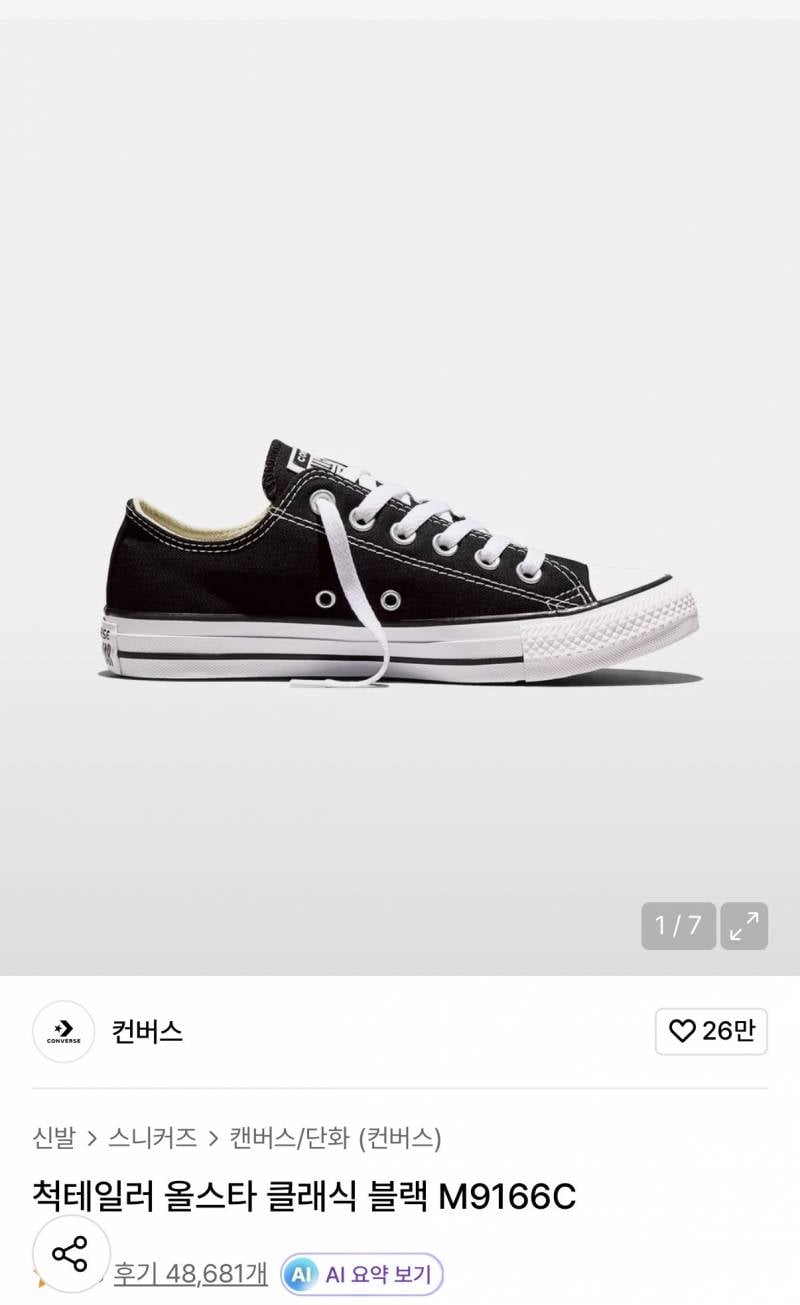Share this product via the share button

70,1254
